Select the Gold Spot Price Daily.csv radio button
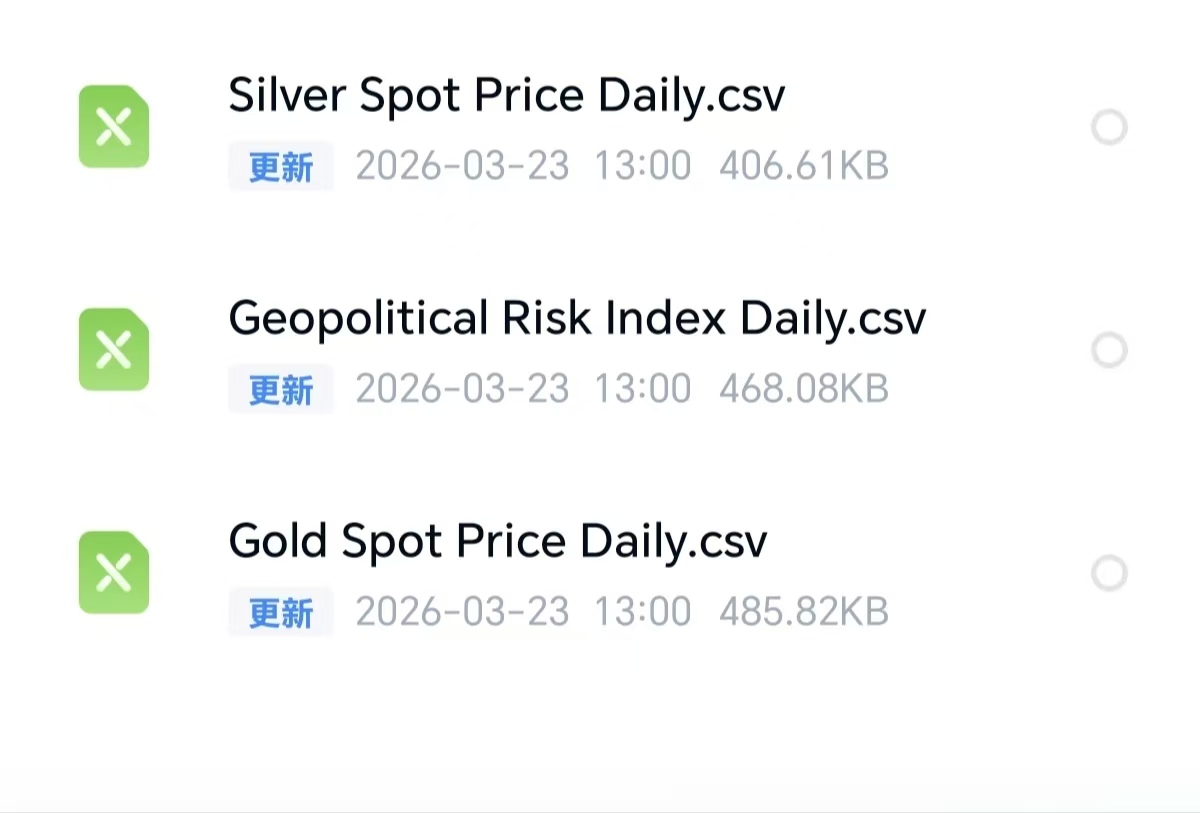1200x813 pixels. point(1109,574)
